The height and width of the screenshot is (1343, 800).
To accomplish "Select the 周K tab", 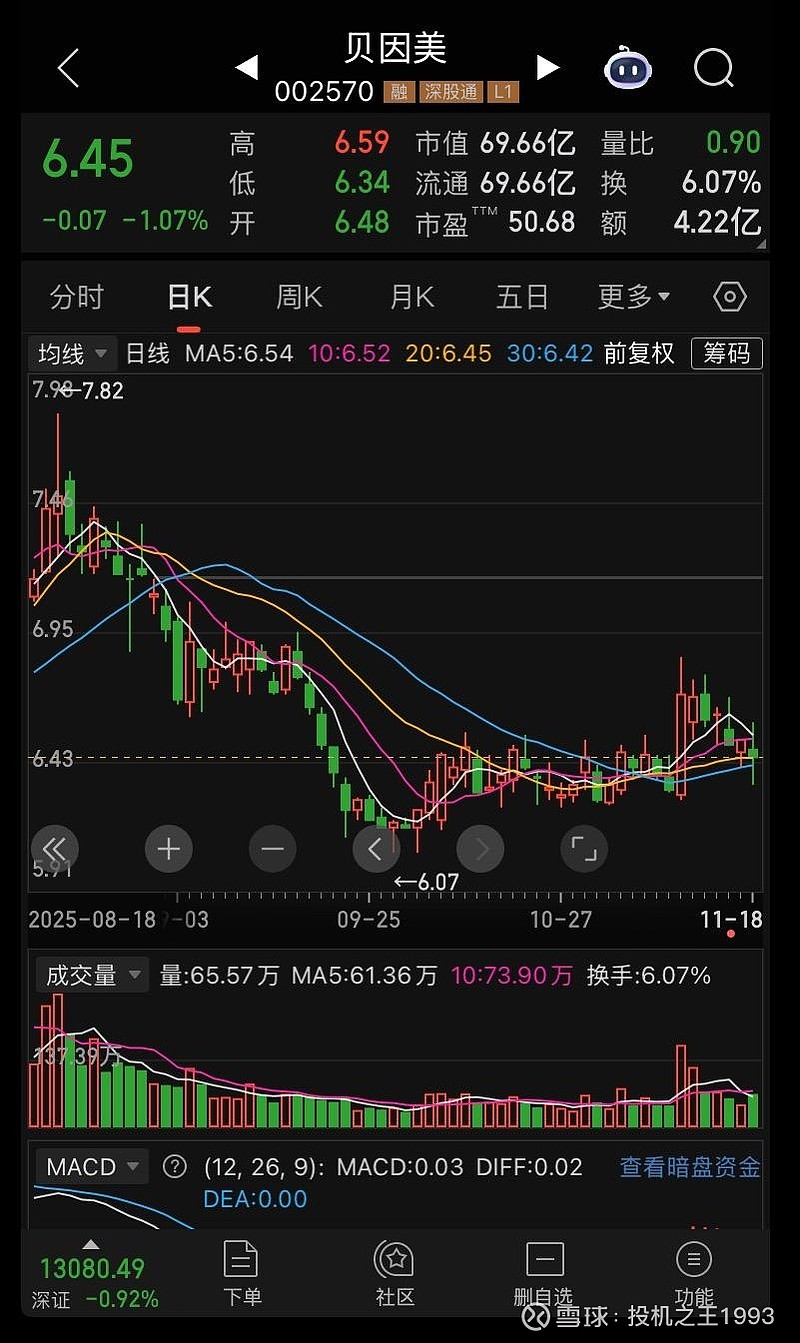I will tap(299, 297).
